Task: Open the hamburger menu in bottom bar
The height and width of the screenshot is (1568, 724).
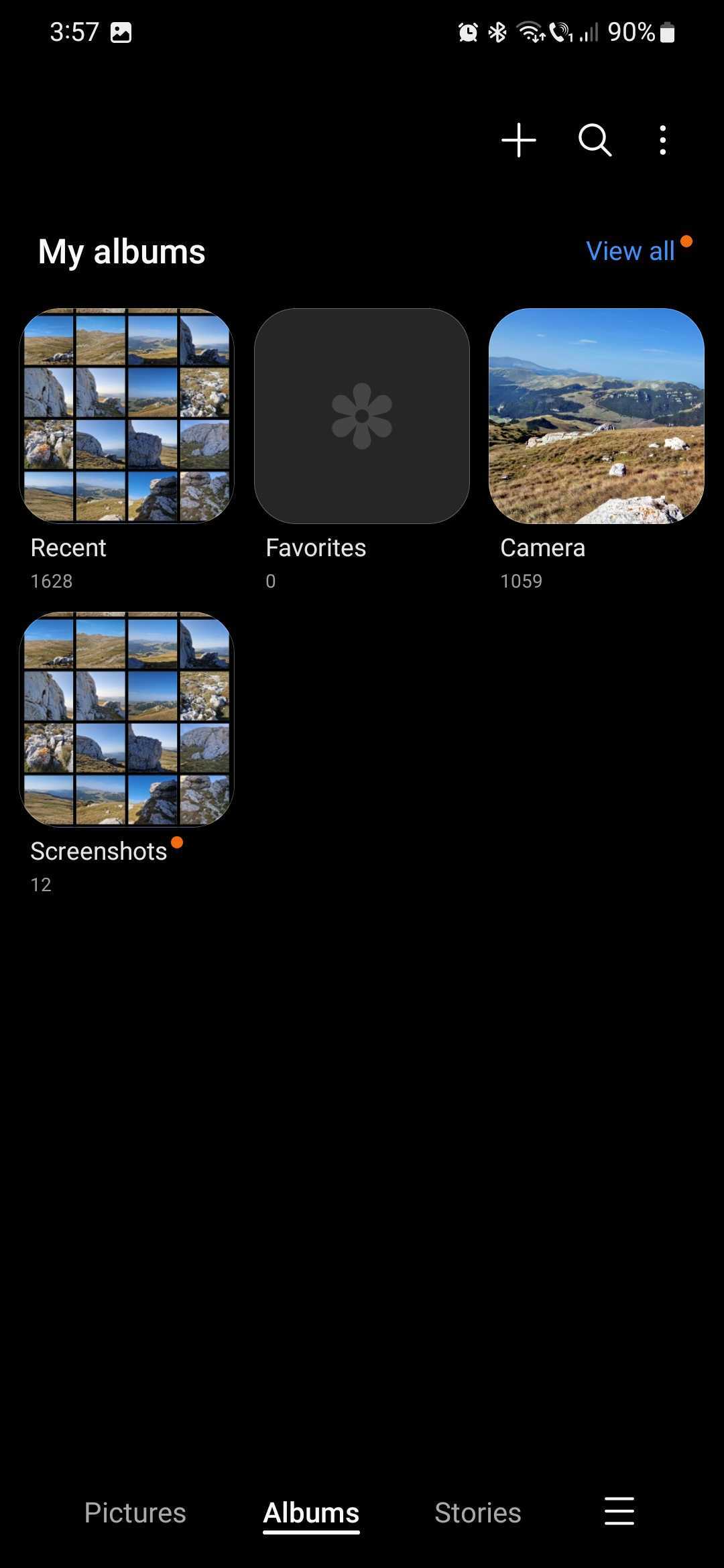Action: tap(619, 1511)
